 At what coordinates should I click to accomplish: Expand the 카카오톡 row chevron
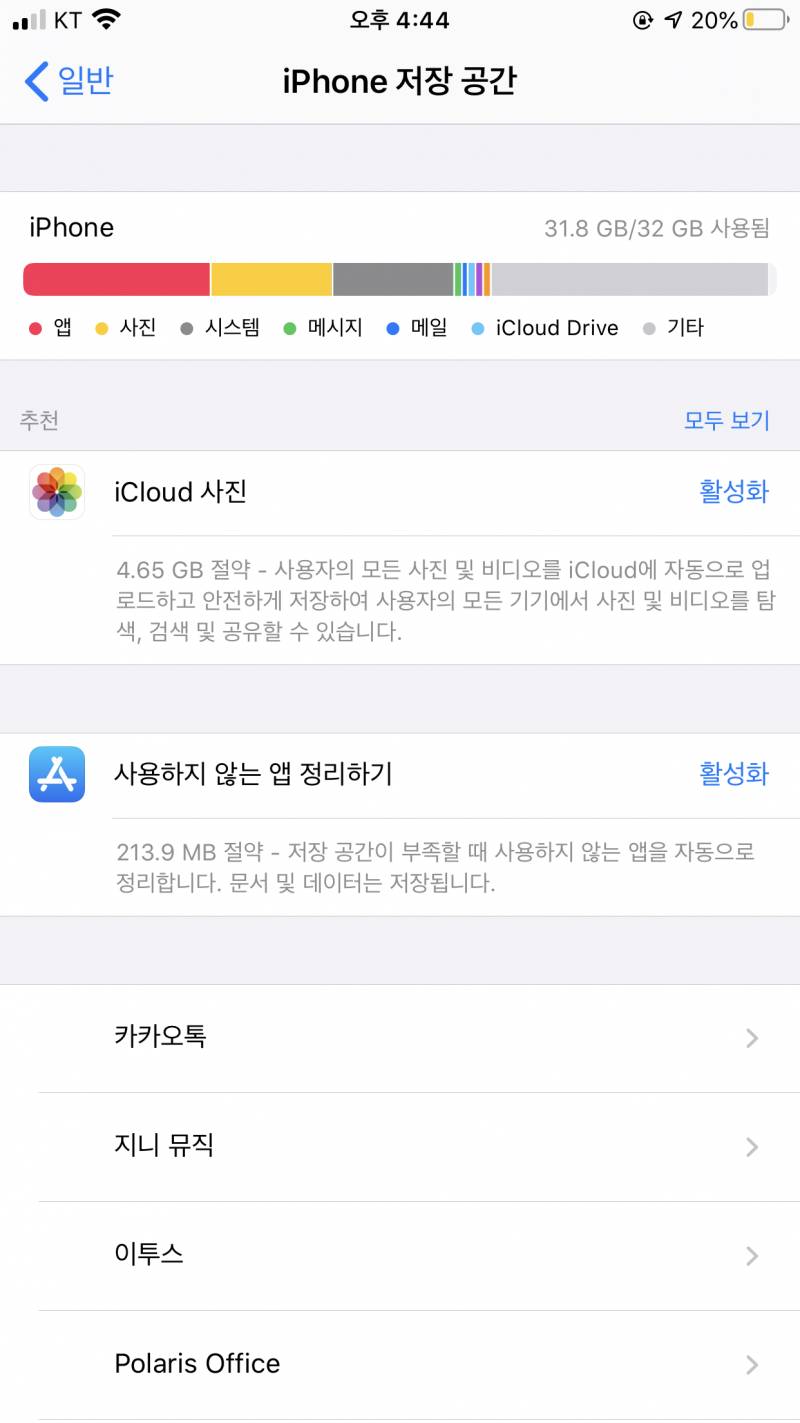752,1038
